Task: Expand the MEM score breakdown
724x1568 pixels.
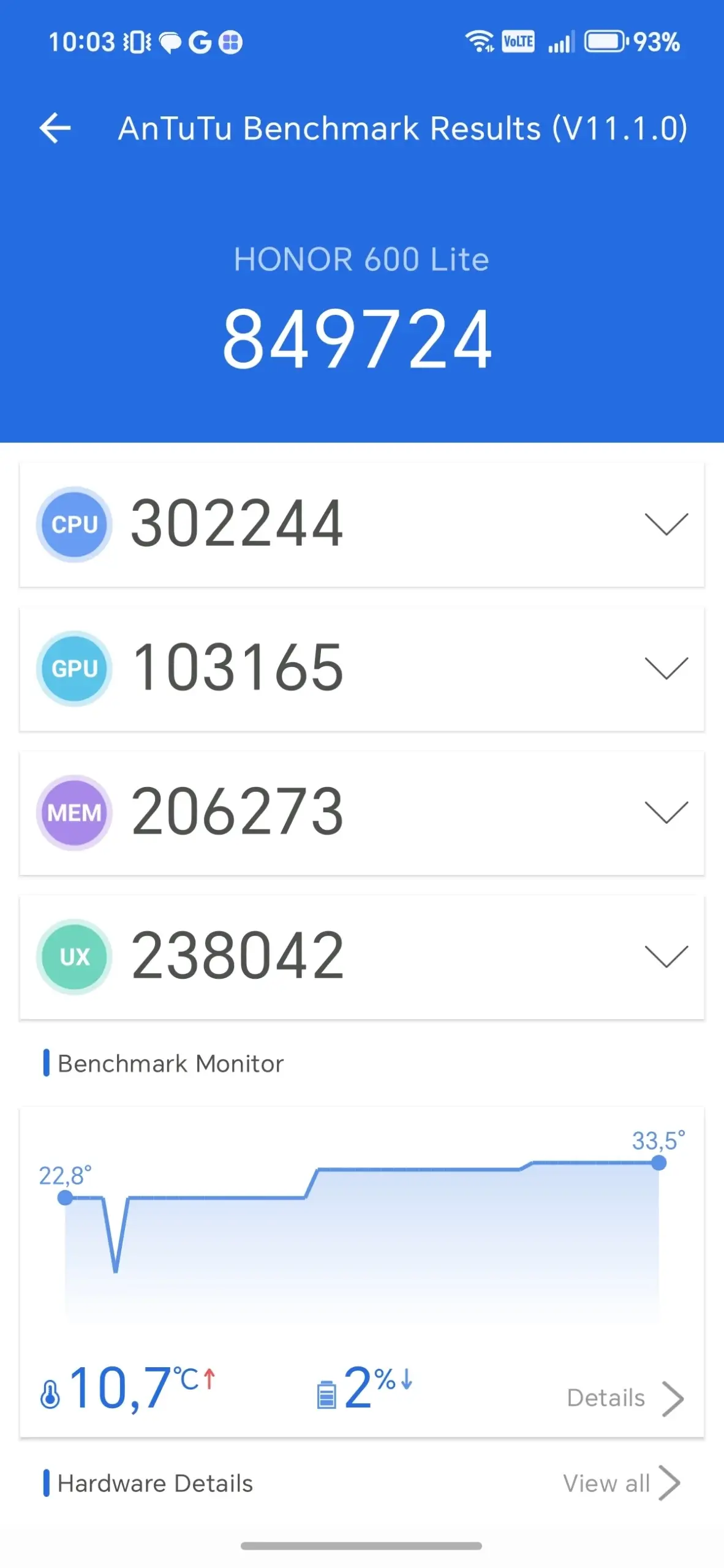Action: [x=666, y=812]
